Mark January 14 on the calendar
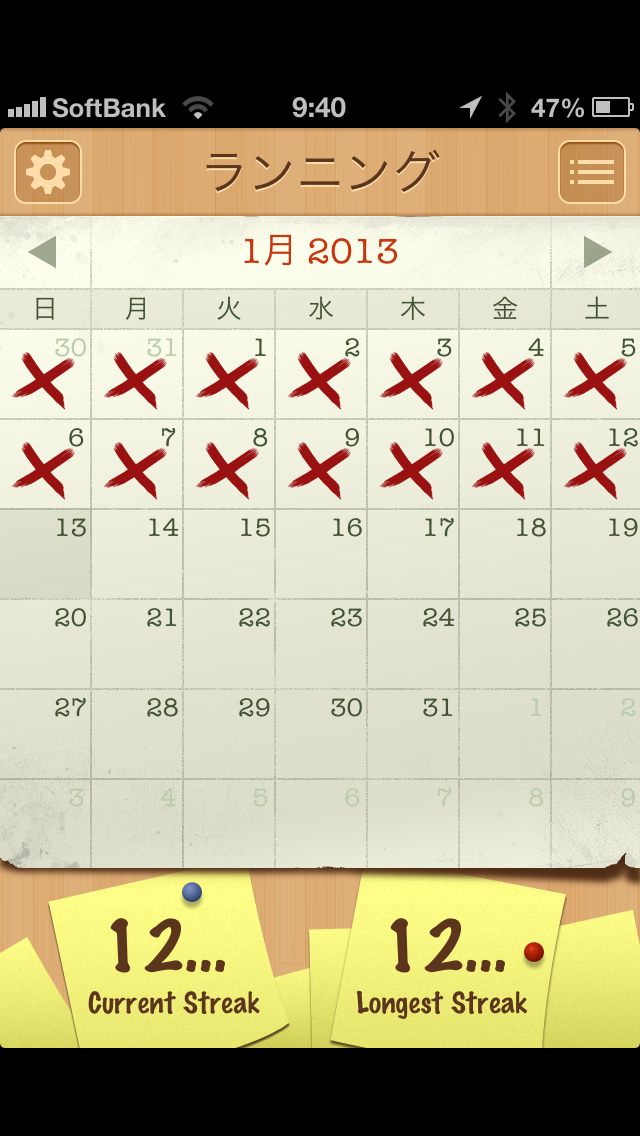The width and height of the screenshot is (640, 1136). coord(137,554)
